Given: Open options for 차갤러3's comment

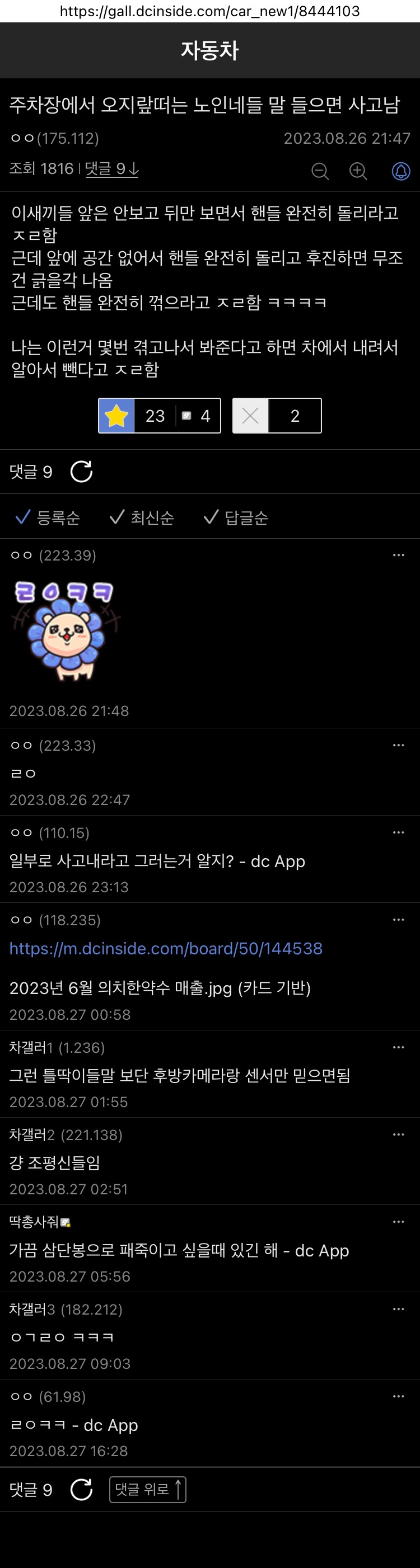Looking at the screenshot, I should coord(399,1310).
